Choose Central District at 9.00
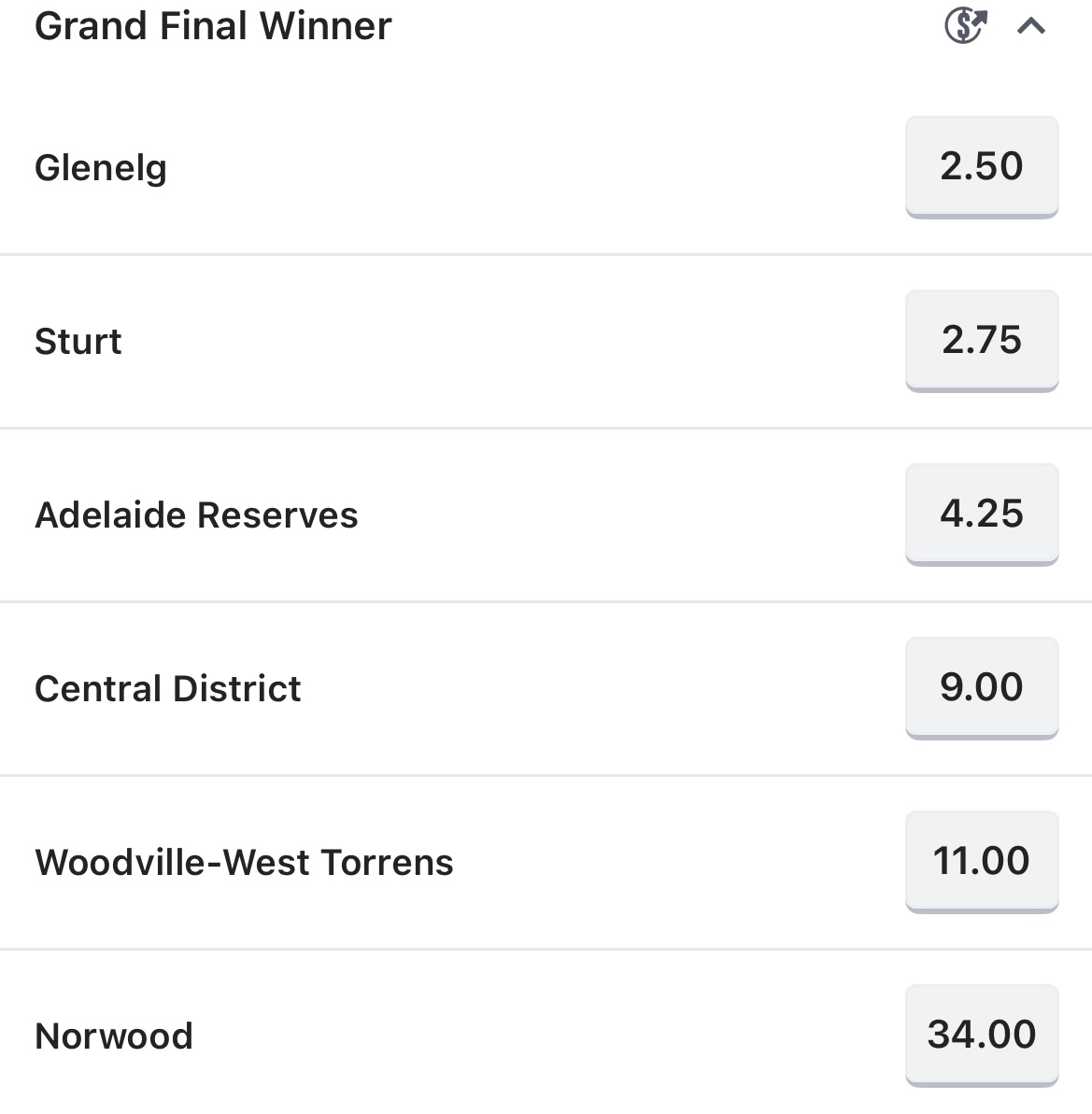The width and height of the screenshot is (1092, 1114). pos(981,687)
